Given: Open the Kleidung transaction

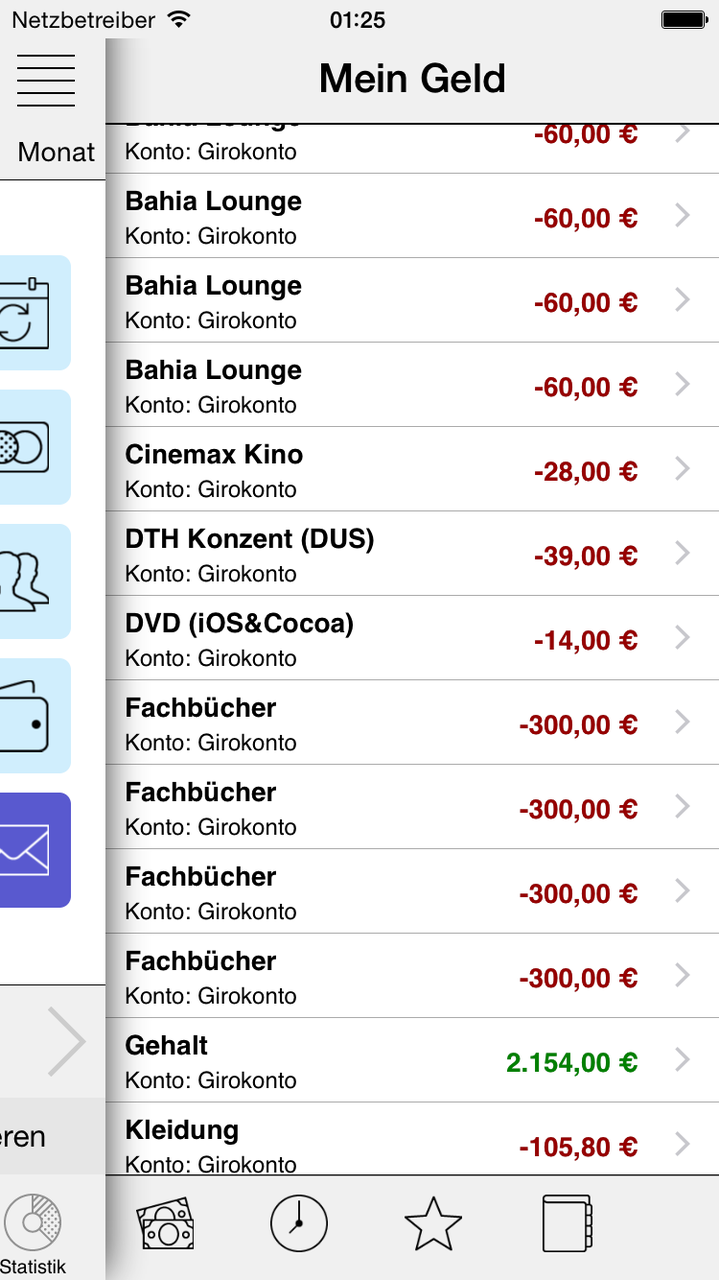Looking at the screenshot, I should tap(412, 1139).
